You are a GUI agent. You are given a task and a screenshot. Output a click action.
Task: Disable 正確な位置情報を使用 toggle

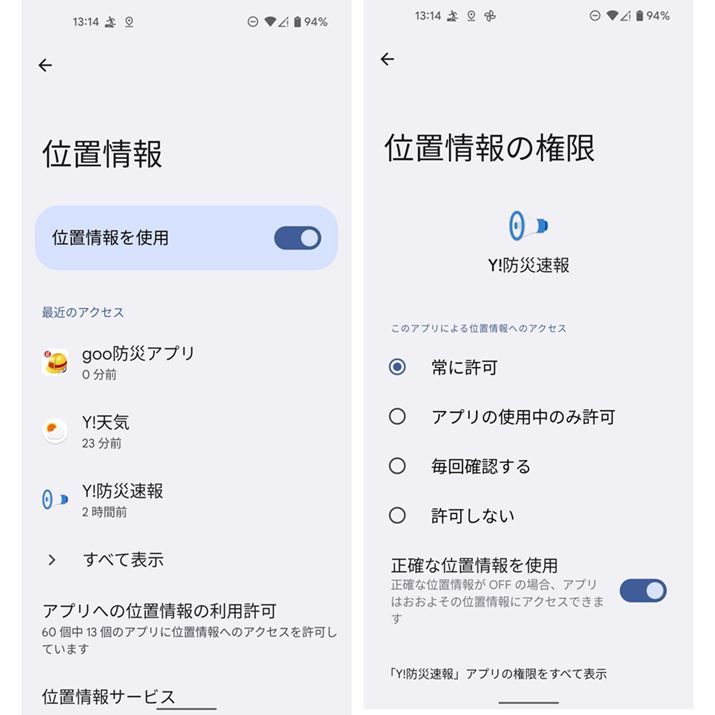click(642, 590)
